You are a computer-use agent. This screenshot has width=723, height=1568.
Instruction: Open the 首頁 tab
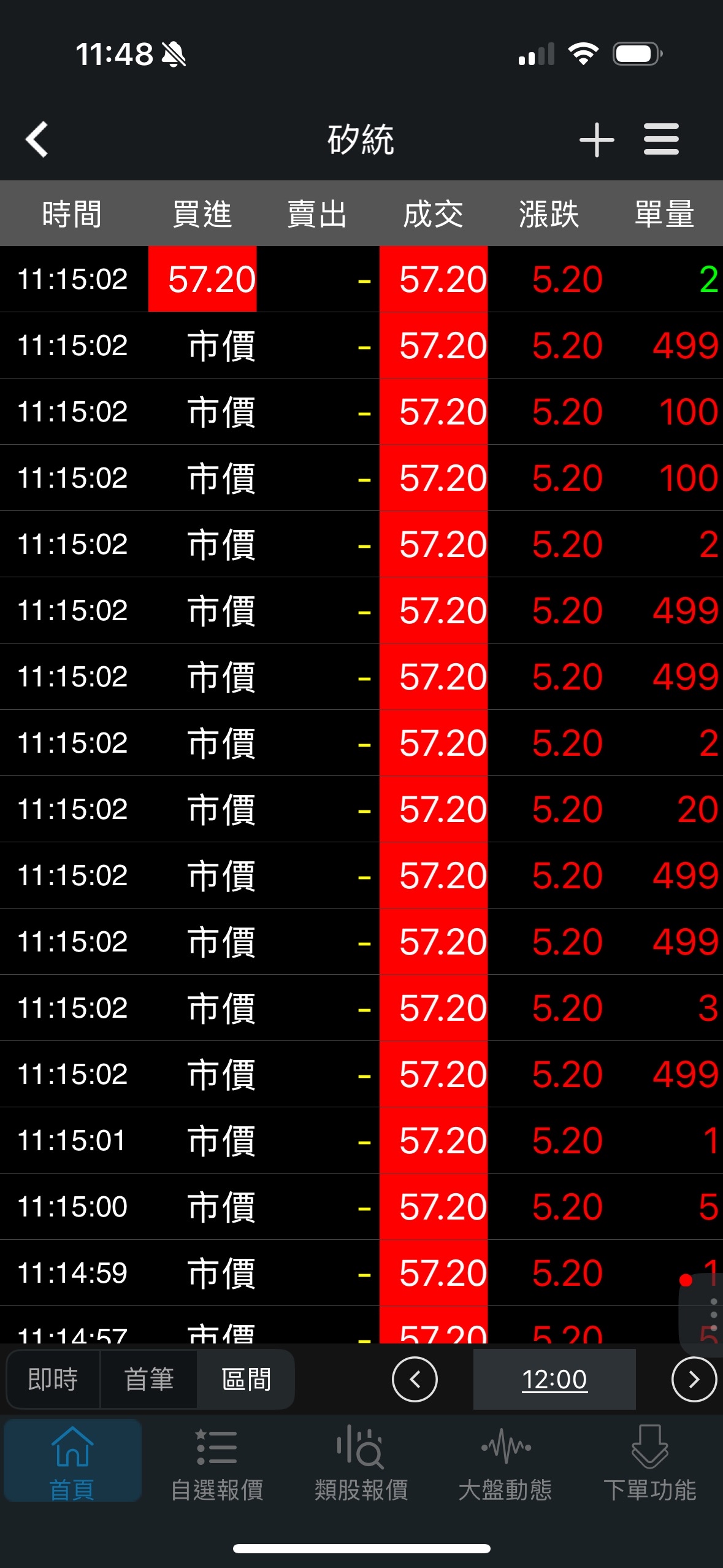(72, 1462)
